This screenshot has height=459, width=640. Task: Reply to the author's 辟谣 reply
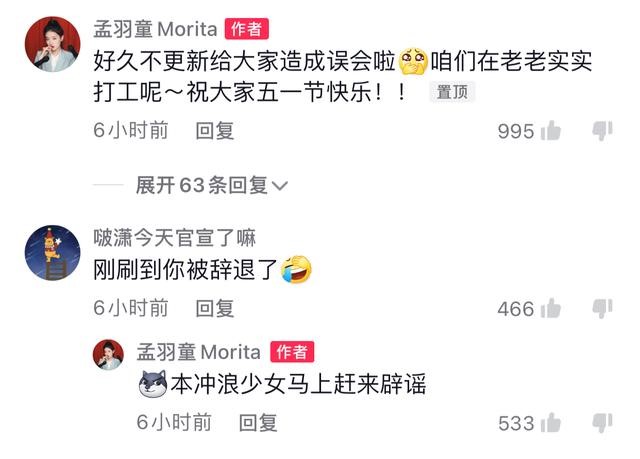coord(257,423)
